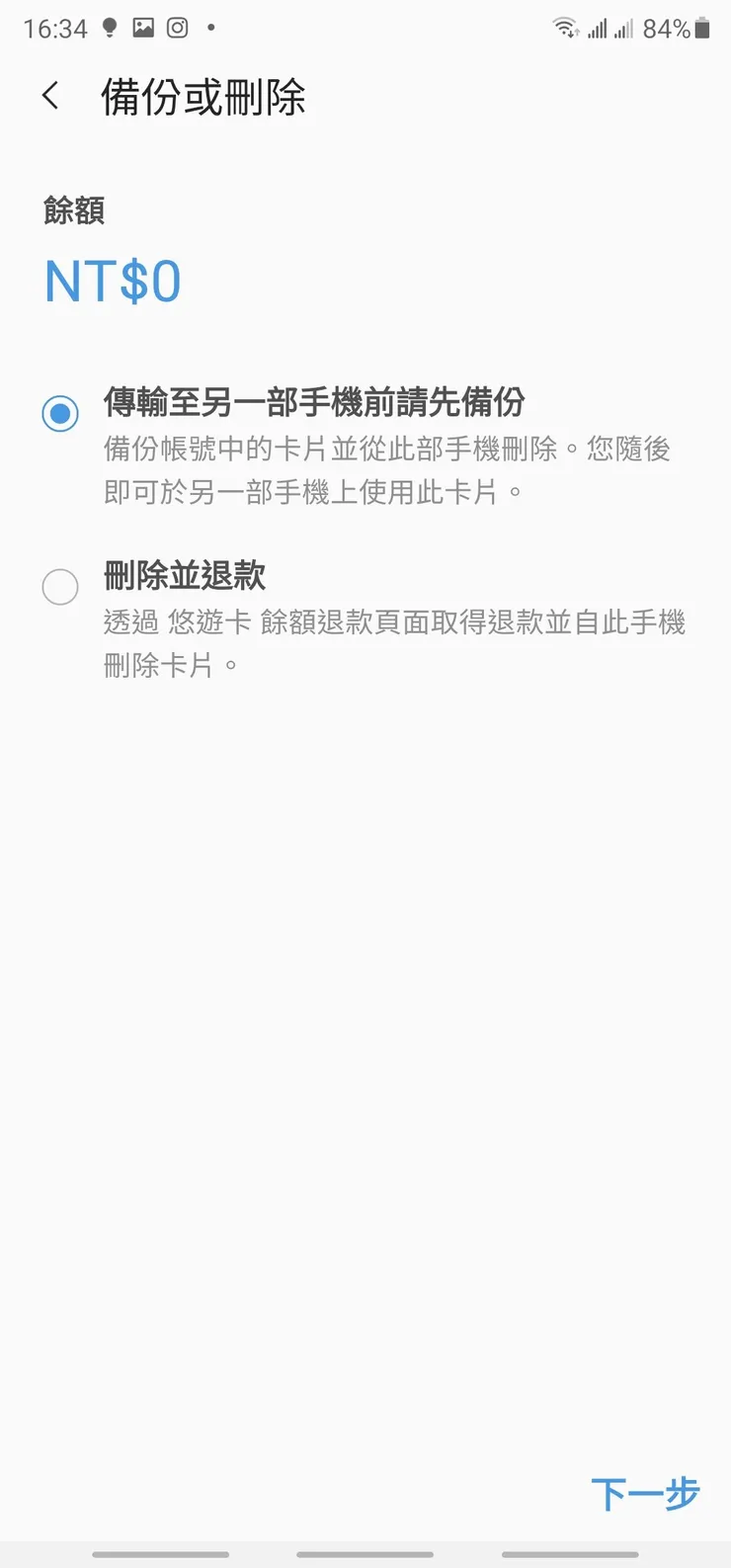Tap the 餘額 balance label
This screenshot has width=731, height=1568.
click(x=73, y=211)
